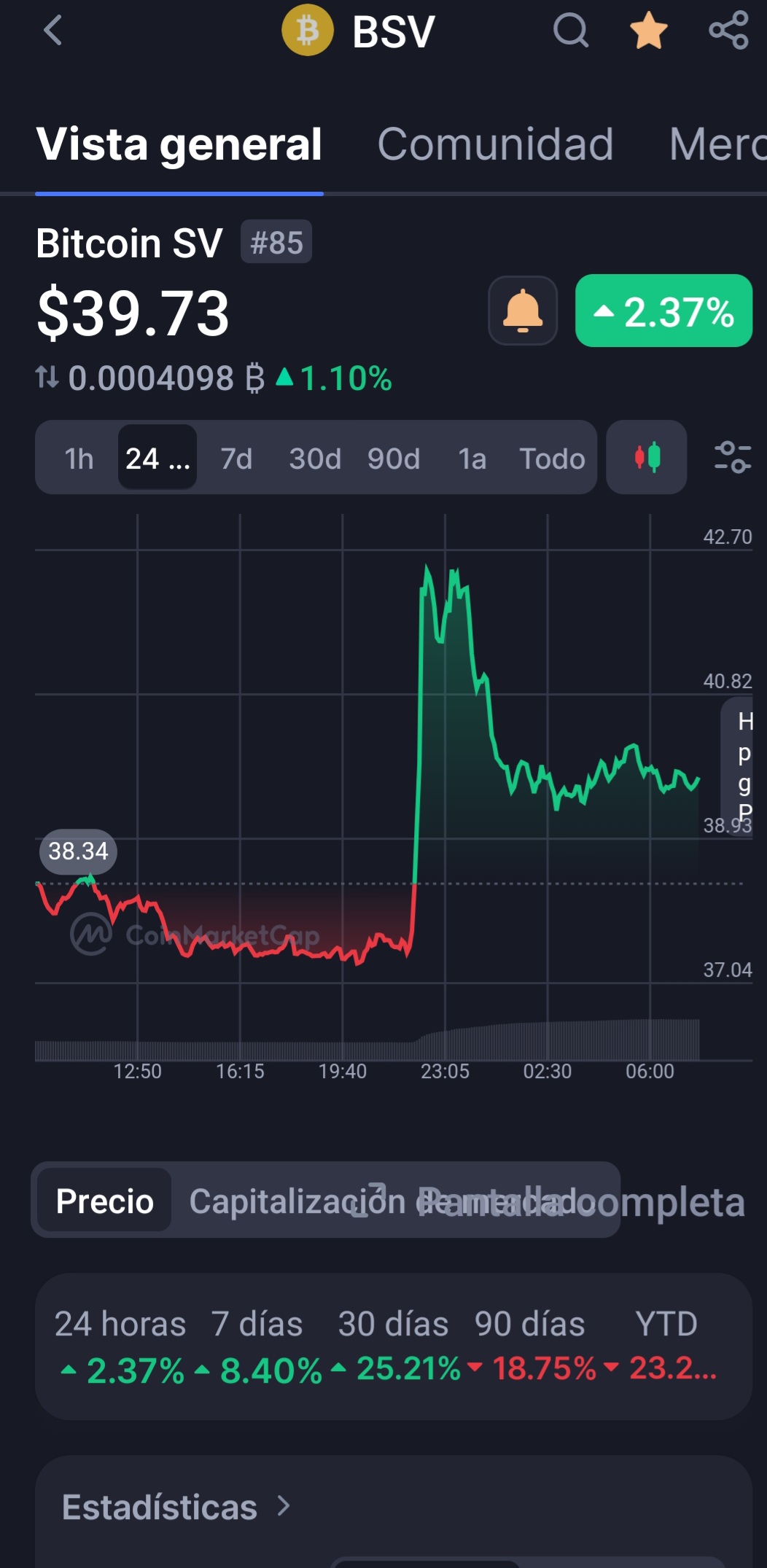Open the search magnifier icon

click(x=571, y=31)
